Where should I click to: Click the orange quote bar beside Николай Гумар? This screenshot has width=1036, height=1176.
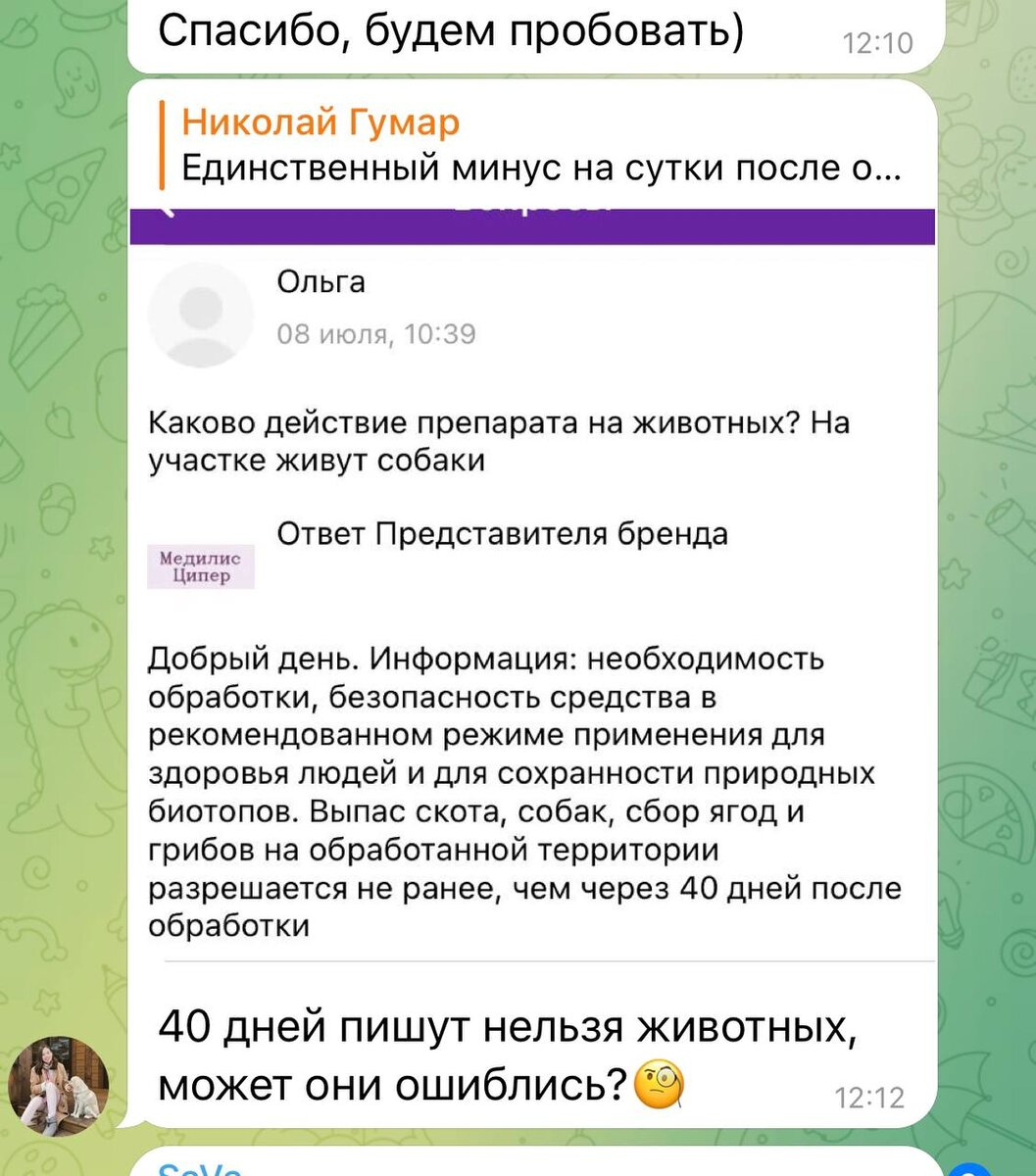pos(162,147)
